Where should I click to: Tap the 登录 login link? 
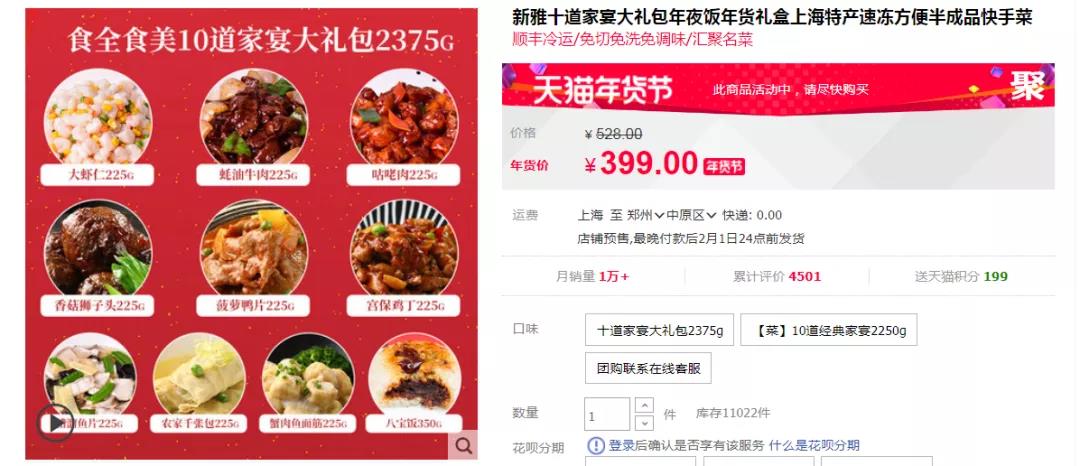(621, 446)
